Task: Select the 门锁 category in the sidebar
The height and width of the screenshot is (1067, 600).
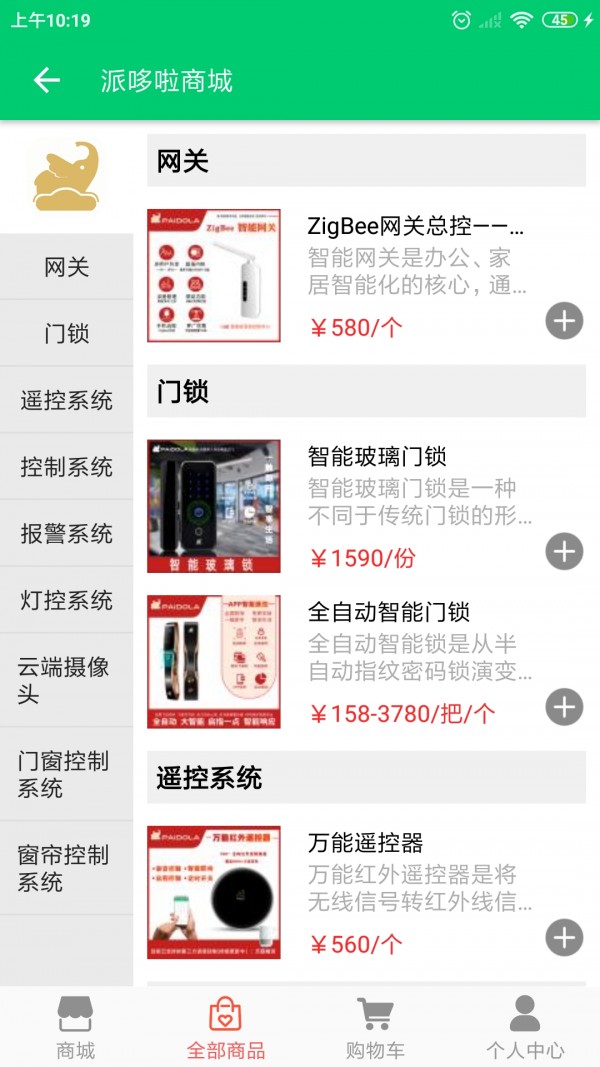Action: [66, 334]
